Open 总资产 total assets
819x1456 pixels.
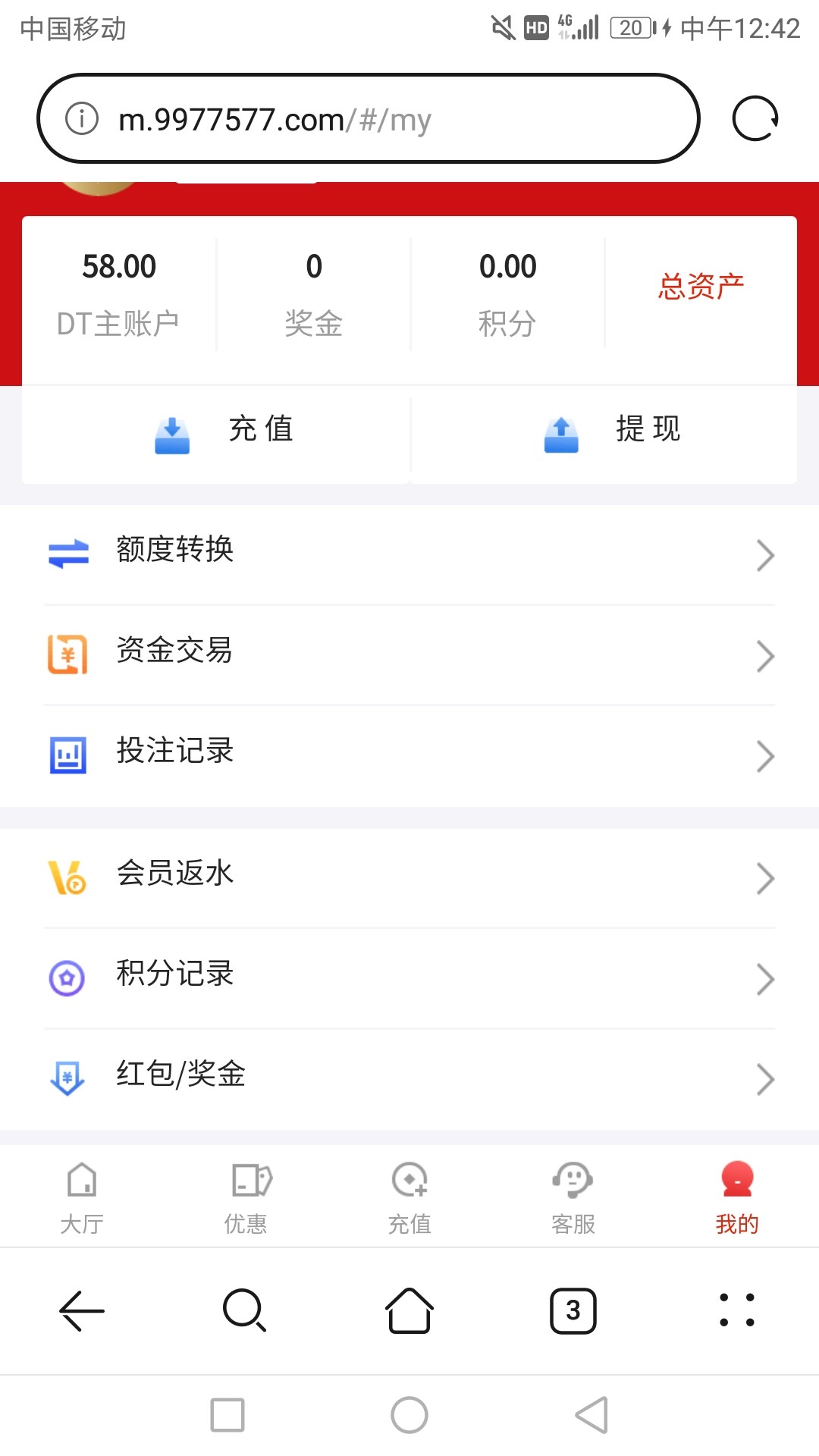701,287
